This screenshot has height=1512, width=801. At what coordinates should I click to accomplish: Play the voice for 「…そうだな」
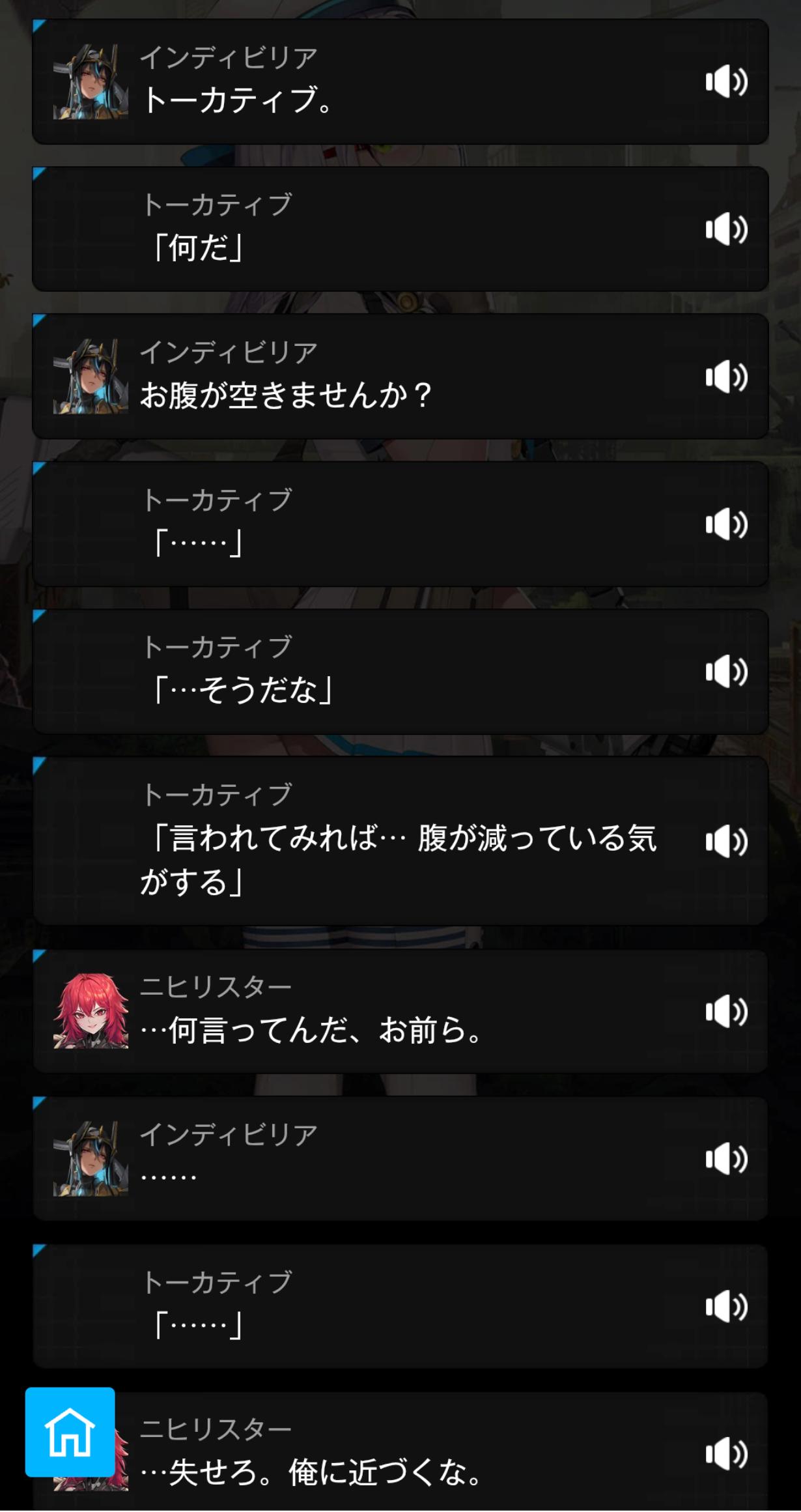pyautogui.click(x=725, y=672)
